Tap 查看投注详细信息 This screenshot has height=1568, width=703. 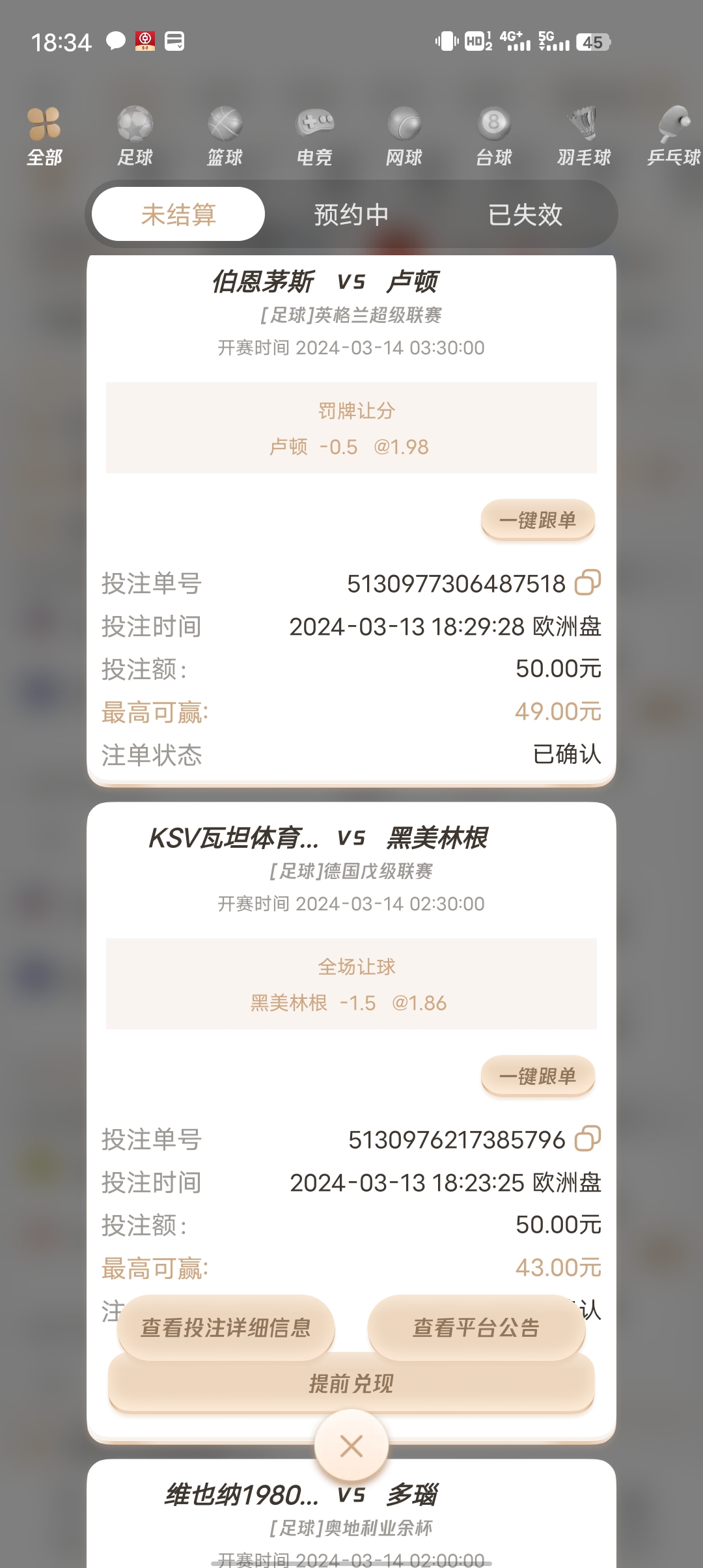coord(226,1327)
